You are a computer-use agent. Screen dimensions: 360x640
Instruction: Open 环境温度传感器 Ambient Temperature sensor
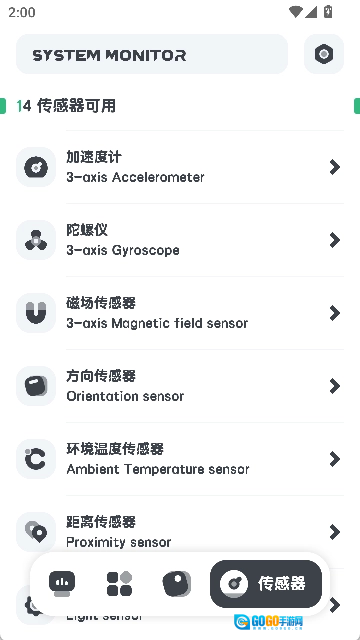180,459
